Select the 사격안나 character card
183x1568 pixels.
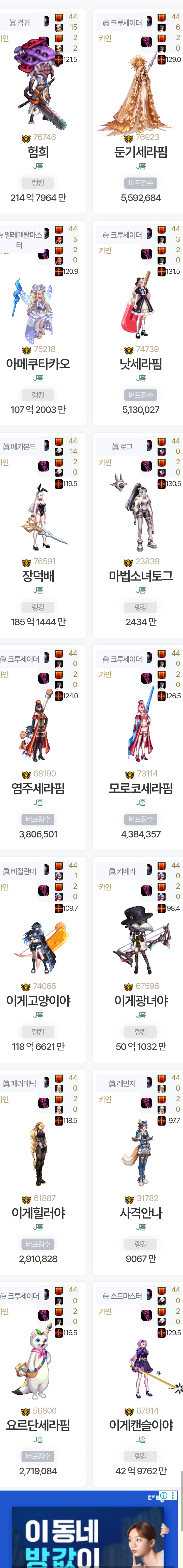coord(141,1212)
